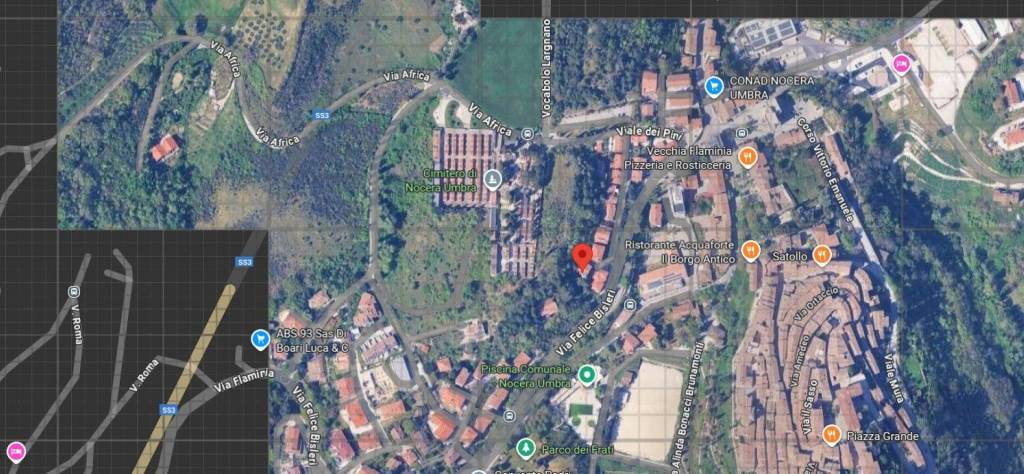Viewport: 1024px width, 474px height.
Task: Open the Piazza Grande restaurant marker
Action: (831, 434)
